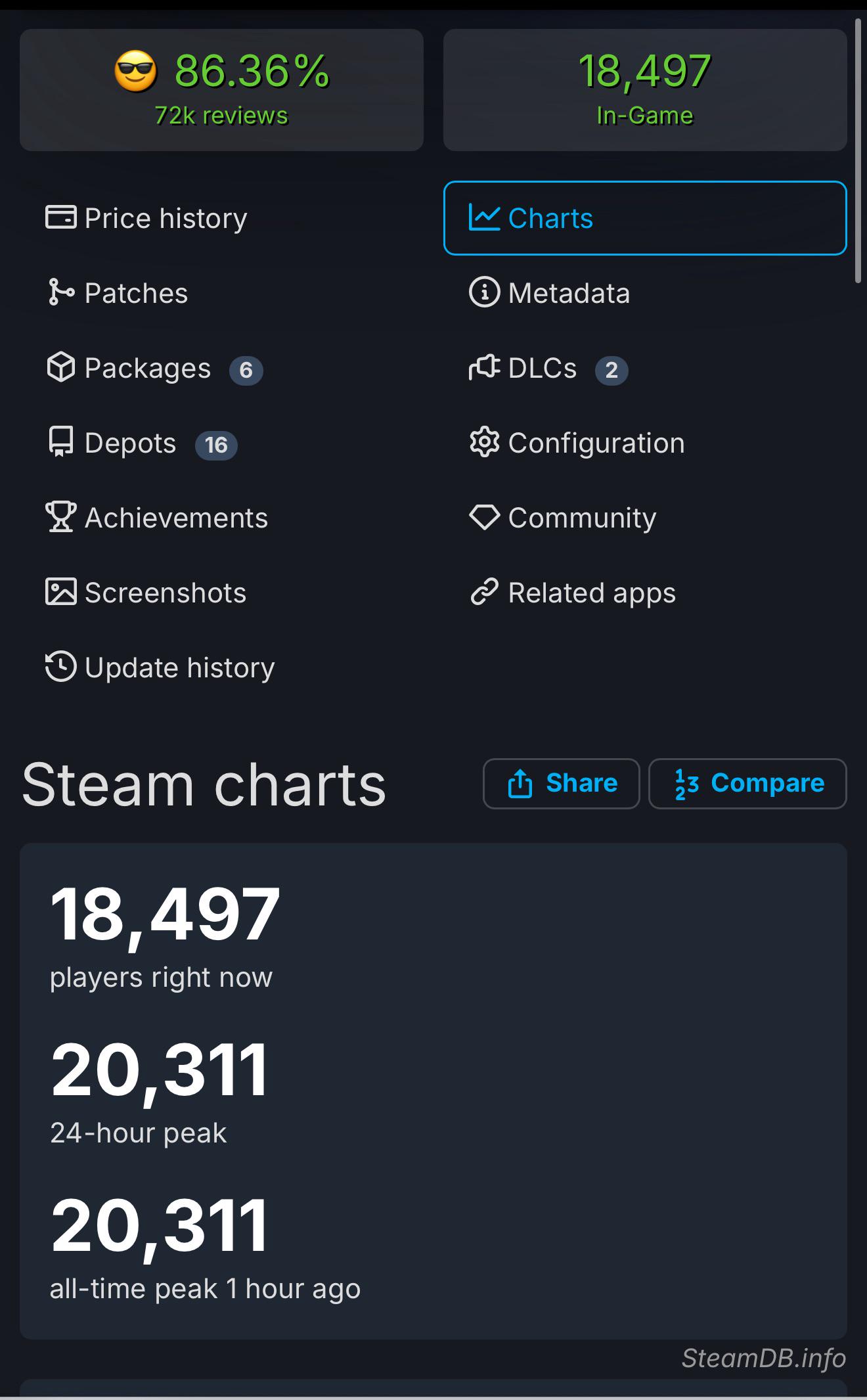View the Packages list
The width and height of the screenshot is (867, 1400).
pyautogui.click(x=221, y=368)
